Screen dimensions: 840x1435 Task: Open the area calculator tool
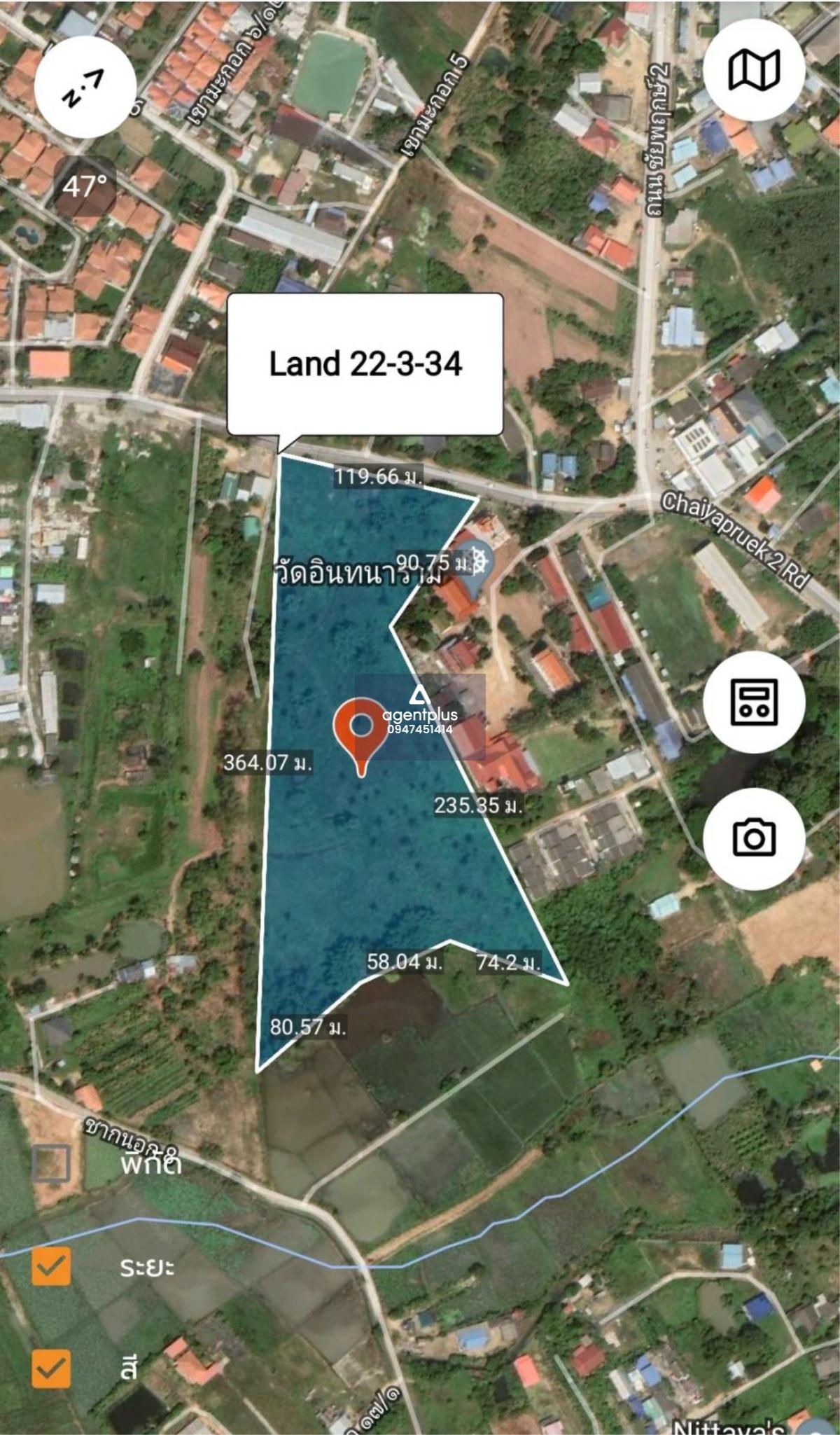click(754, 702)
